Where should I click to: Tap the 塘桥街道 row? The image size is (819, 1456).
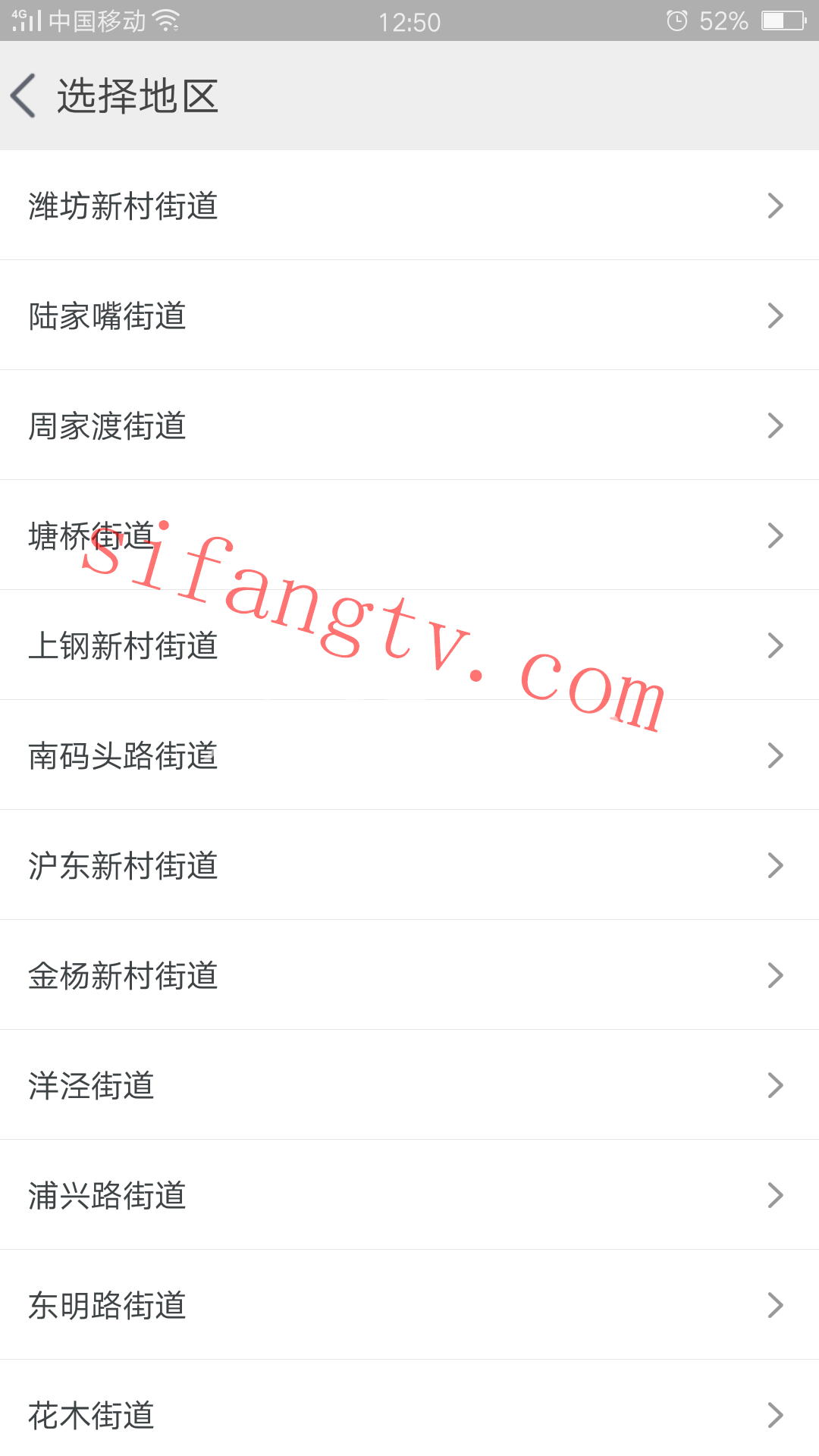(409, 535)
